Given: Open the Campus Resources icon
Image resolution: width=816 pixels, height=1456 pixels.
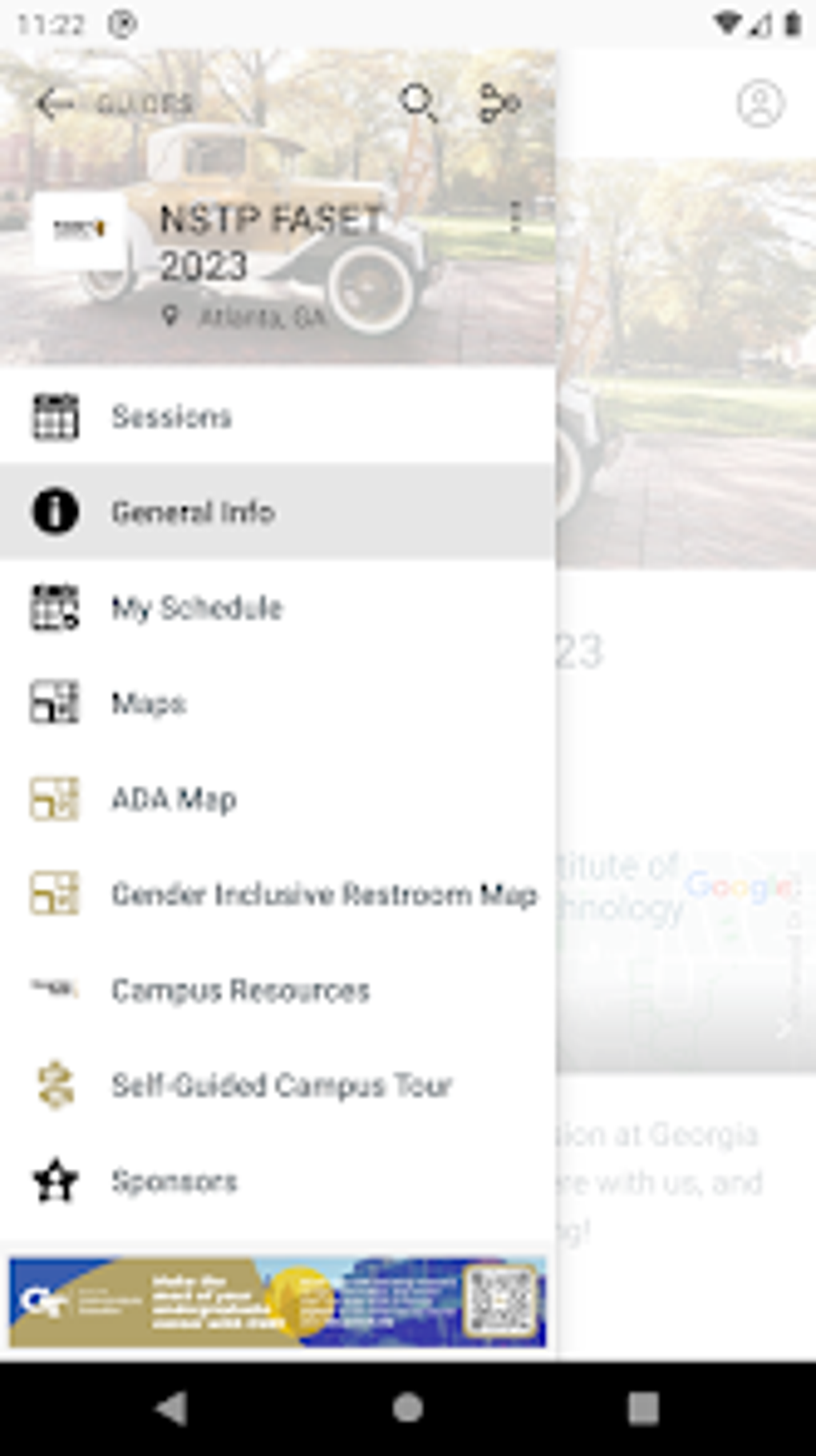Looking at the screenshot, I should pos(53,989).
